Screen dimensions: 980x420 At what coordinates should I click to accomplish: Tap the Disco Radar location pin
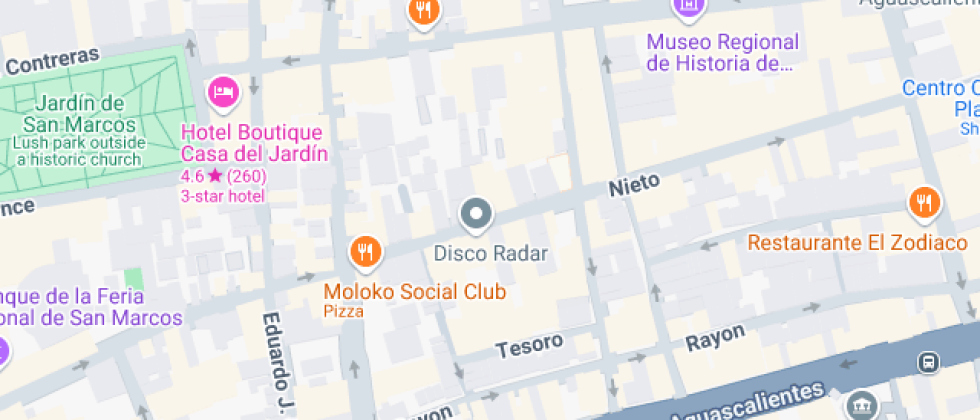pyautogui.click(x=476, y=213)
